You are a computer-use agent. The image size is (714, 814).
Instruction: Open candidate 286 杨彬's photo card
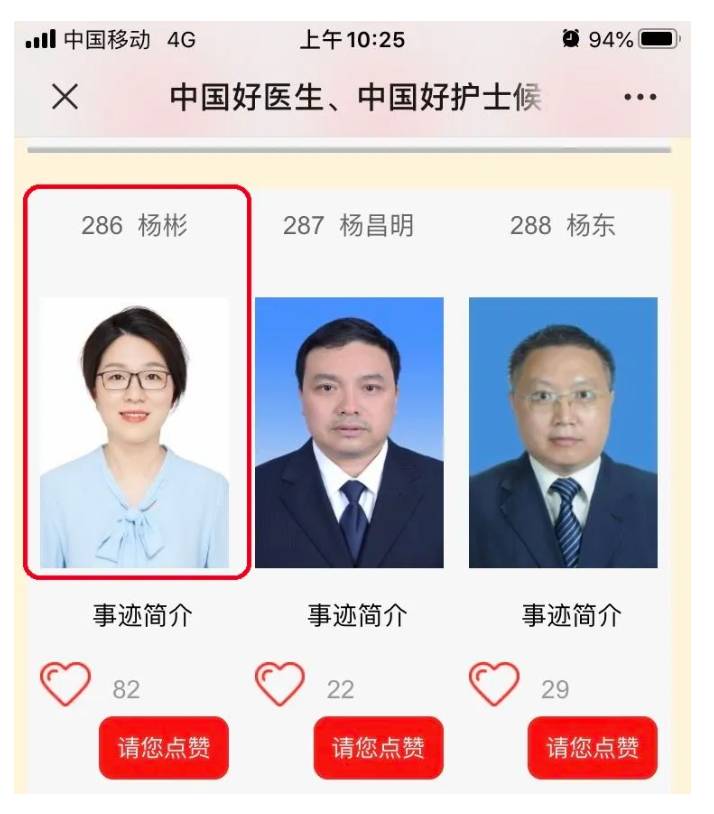135,432
